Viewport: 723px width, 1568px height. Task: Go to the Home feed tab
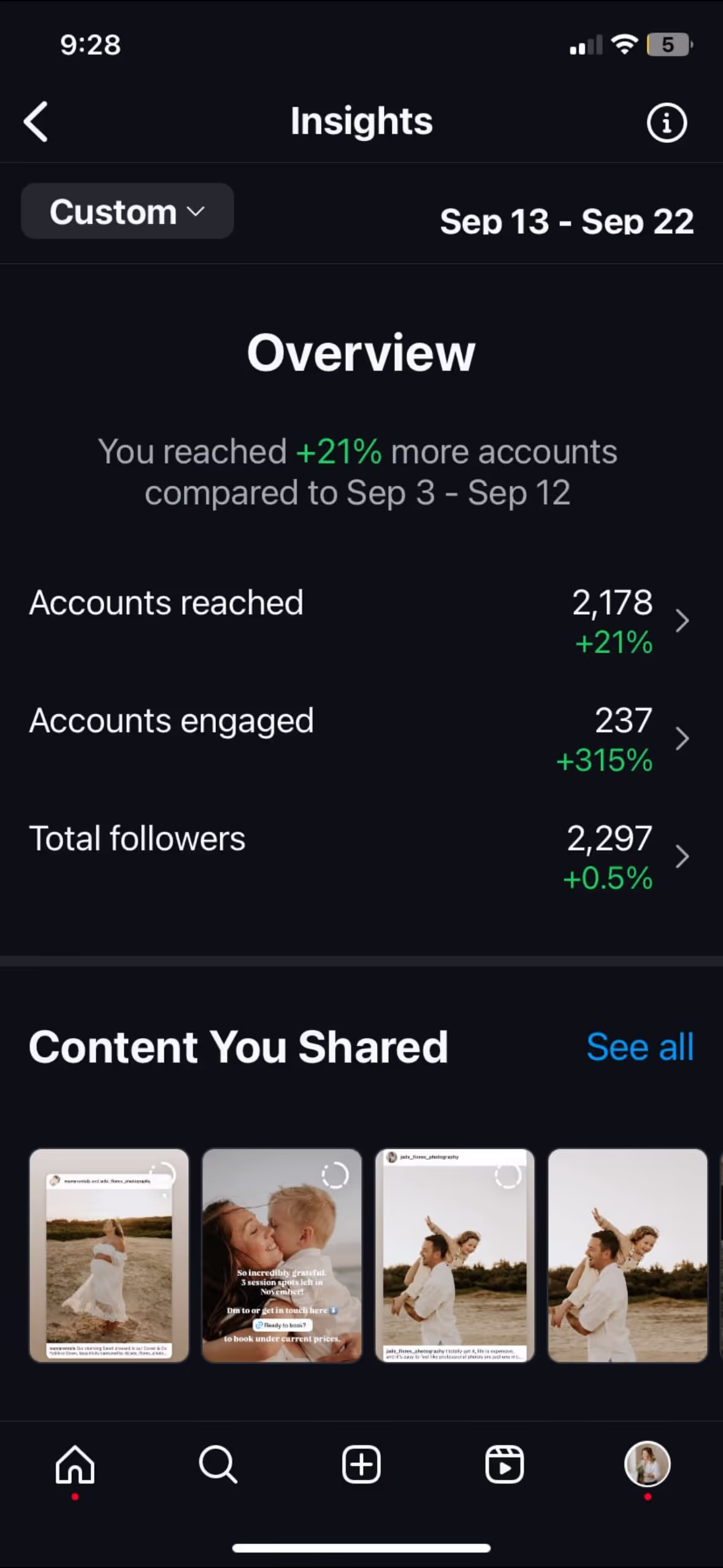pyautogui.click(x=75, y=1465)
